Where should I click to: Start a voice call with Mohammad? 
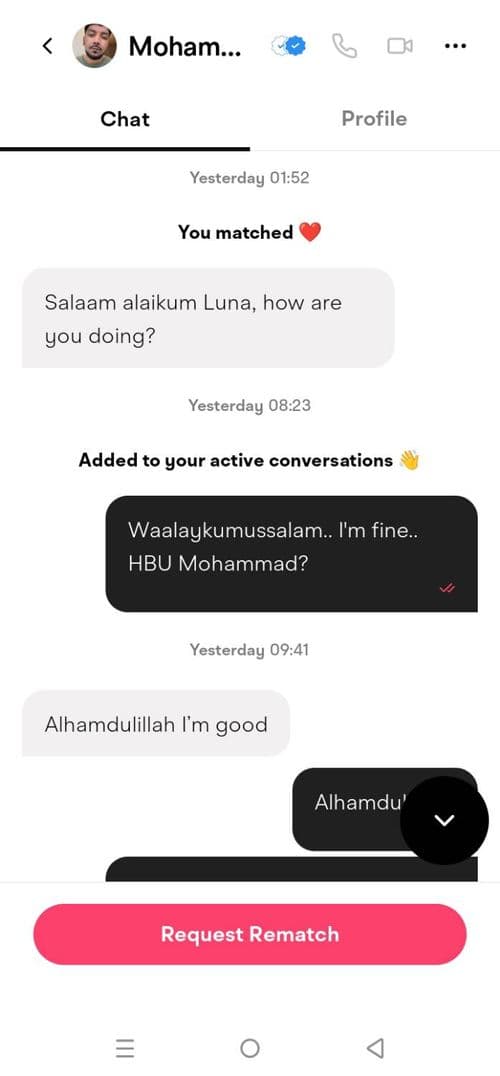[x=344, y=46]
